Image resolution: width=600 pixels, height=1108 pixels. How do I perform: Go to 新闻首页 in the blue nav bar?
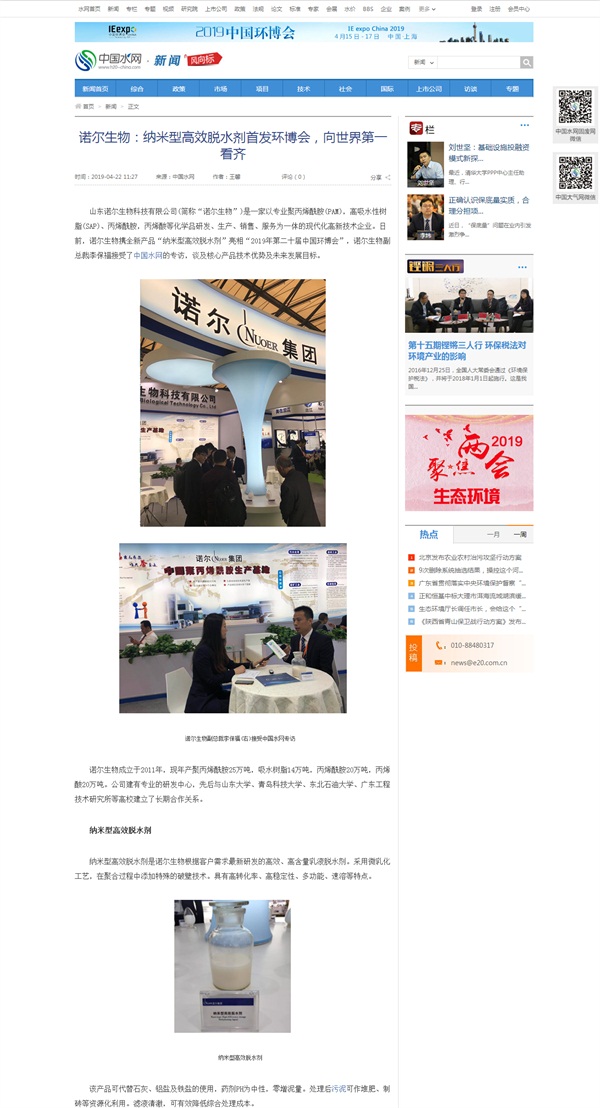click(95, 88)
